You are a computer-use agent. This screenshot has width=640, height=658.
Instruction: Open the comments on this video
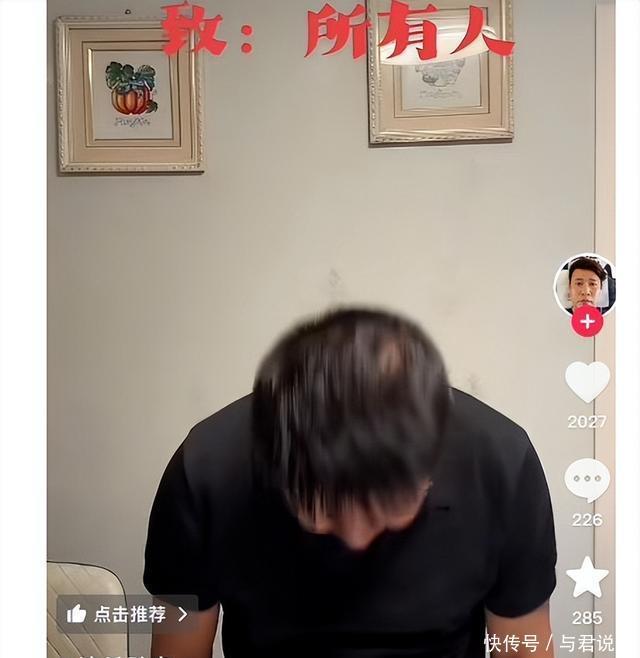[x=587, y=481]
